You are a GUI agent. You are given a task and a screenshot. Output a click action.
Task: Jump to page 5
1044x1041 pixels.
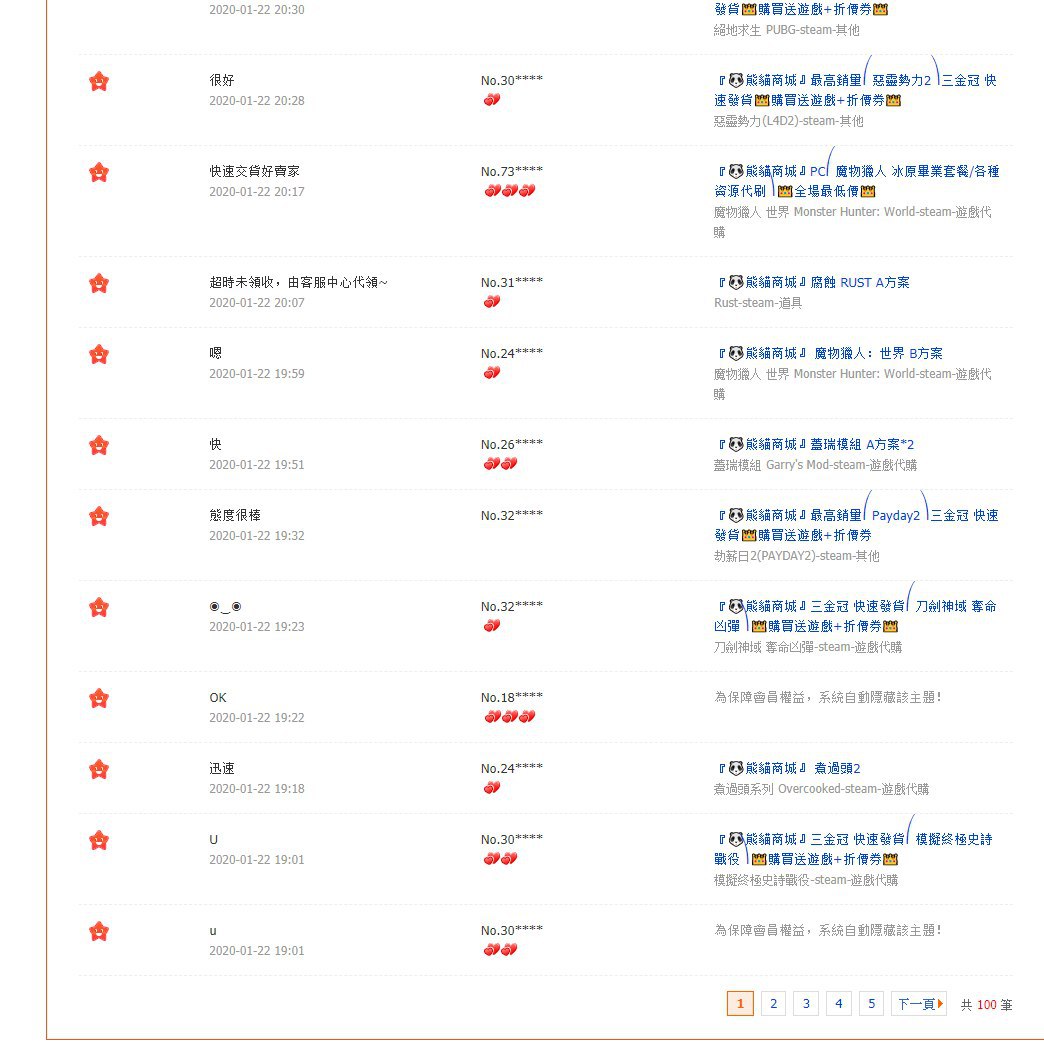point(872,1003)
